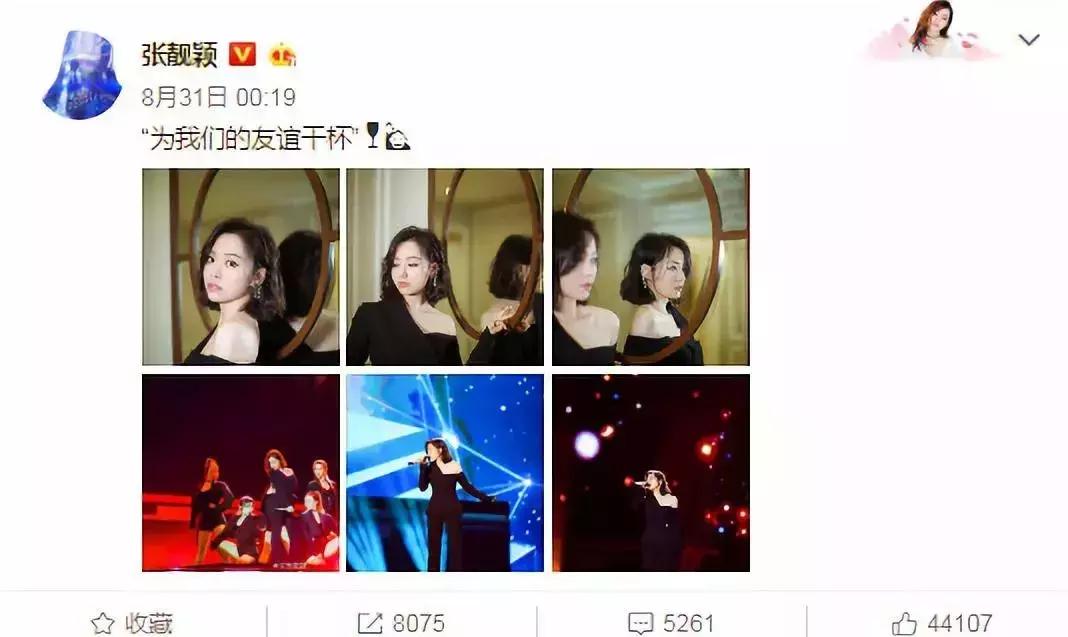Save post with 收藏 button

(x=132, y=623)
